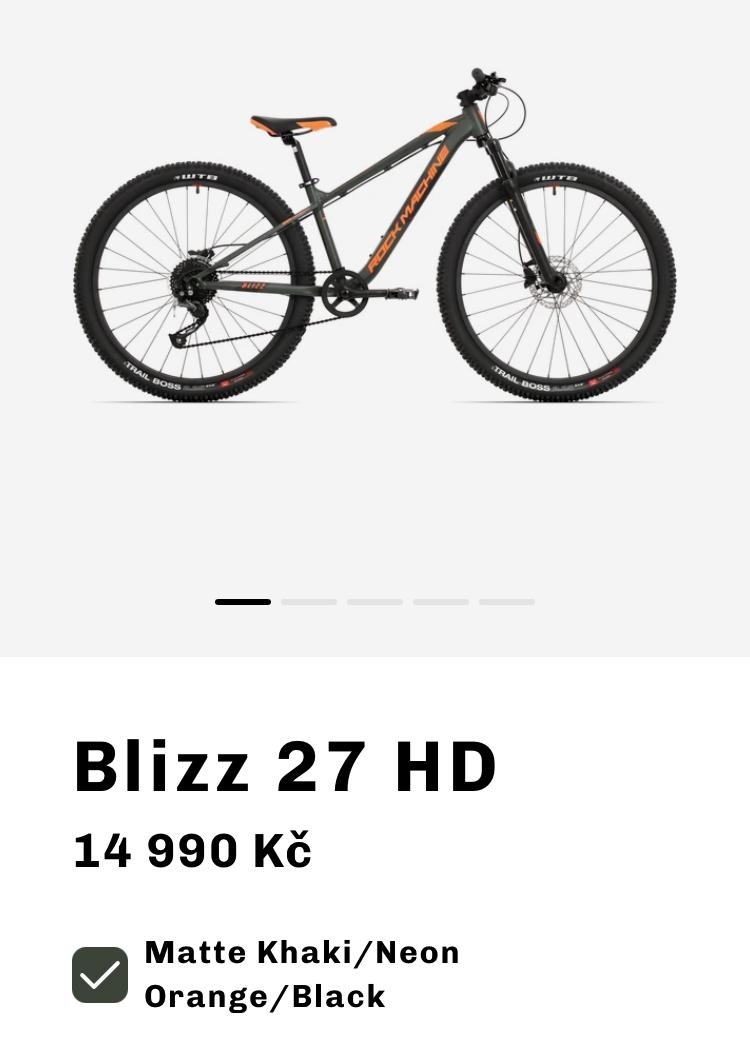Jump to the third image indicator
Viewport: 750px width, 1039px height.
[375, 602]
